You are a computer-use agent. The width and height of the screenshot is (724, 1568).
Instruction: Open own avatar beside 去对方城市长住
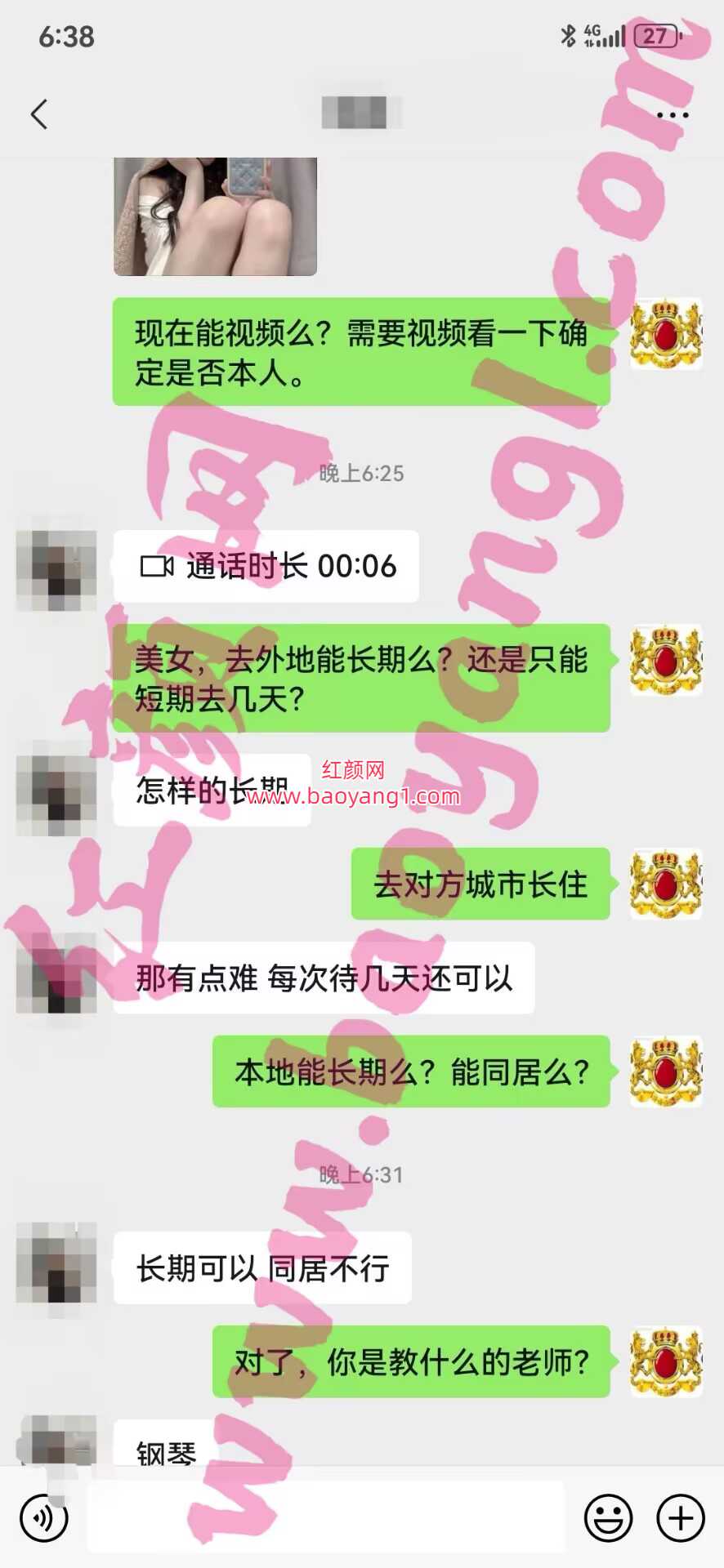coord(665,884)
